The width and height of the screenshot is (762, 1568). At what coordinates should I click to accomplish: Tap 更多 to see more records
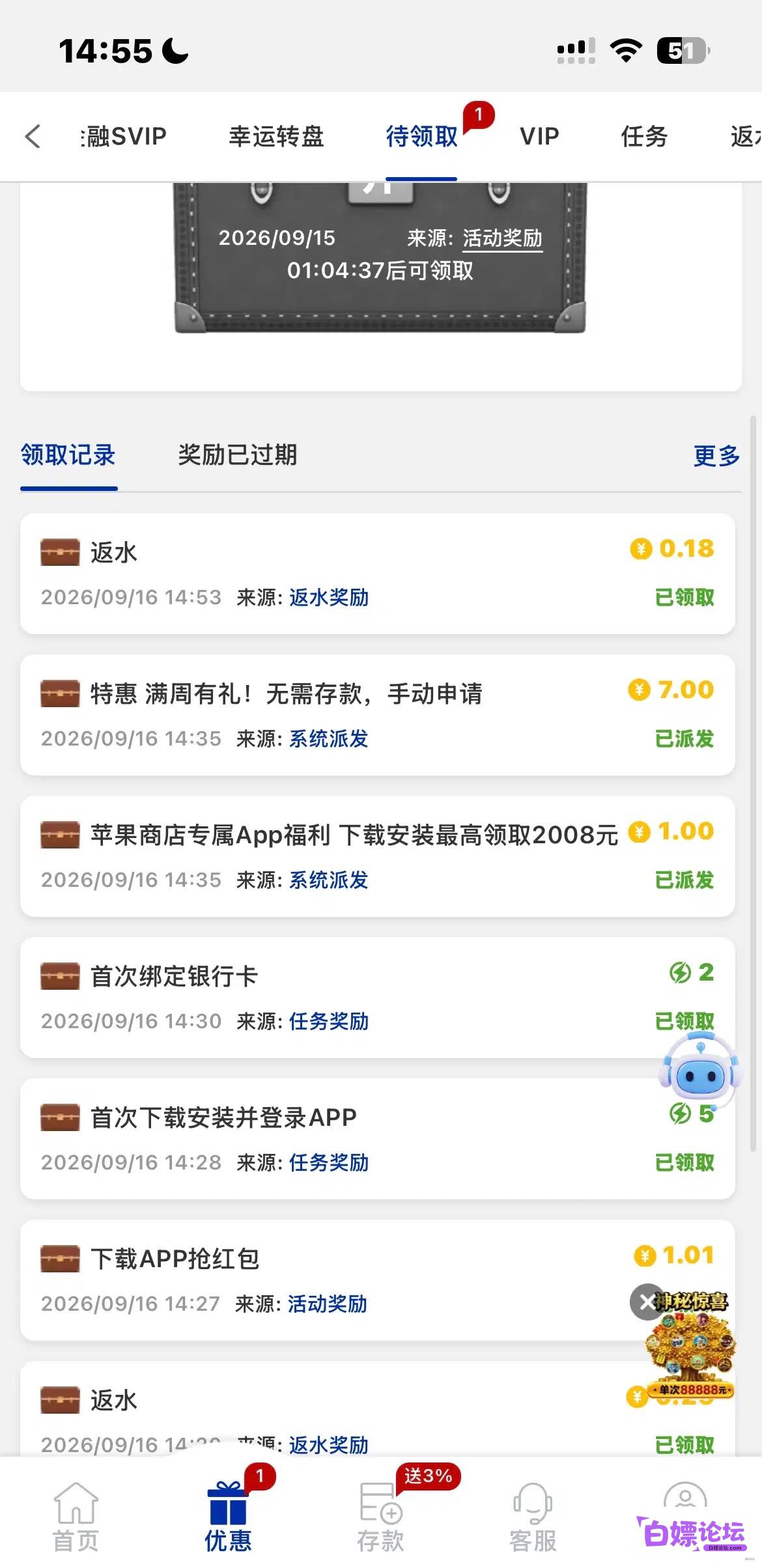coord(716,456)
